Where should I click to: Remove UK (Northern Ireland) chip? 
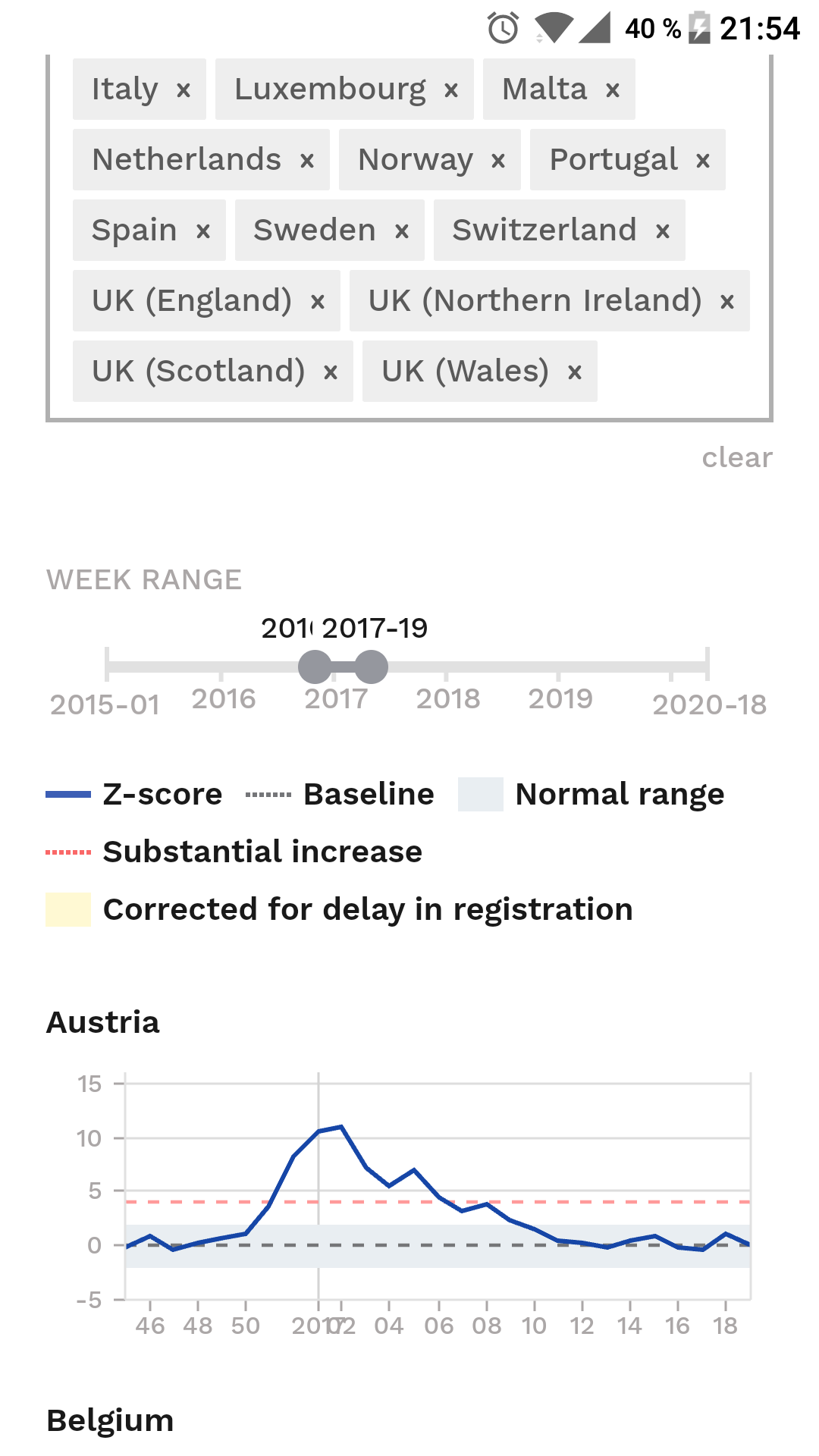coord(727,302)
